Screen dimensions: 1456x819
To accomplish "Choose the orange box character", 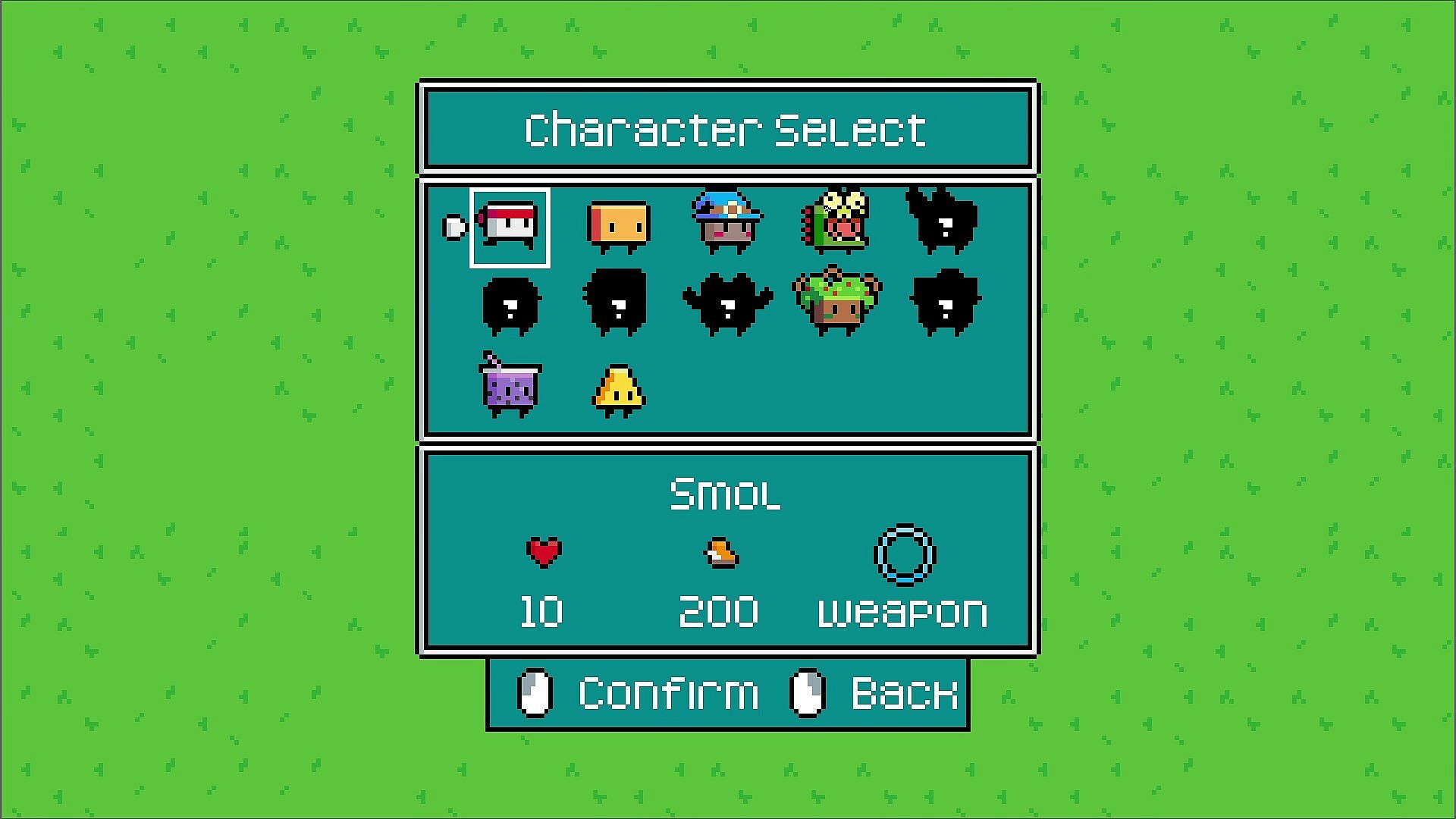I will [619, 225].
